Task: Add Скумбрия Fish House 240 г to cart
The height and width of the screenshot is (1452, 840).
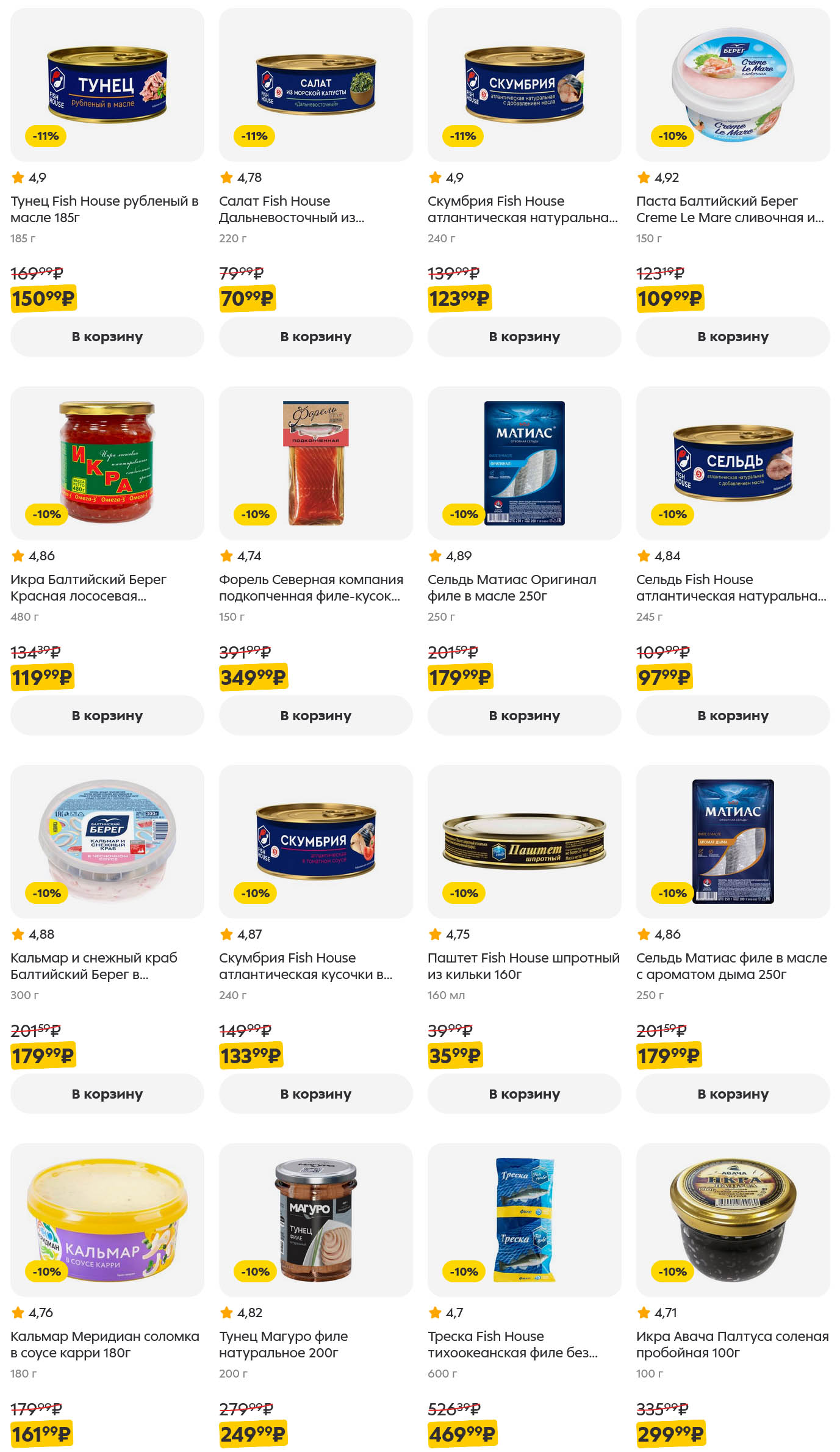Action: coord(524,337)
